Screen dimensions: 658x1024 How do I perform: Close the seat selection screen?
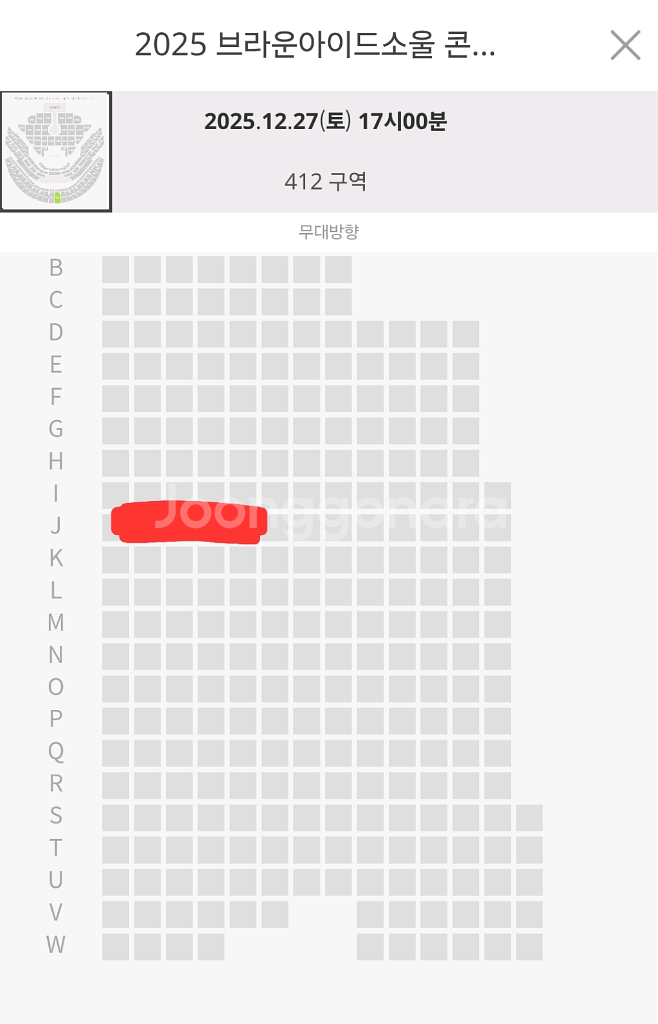point(625,45)
